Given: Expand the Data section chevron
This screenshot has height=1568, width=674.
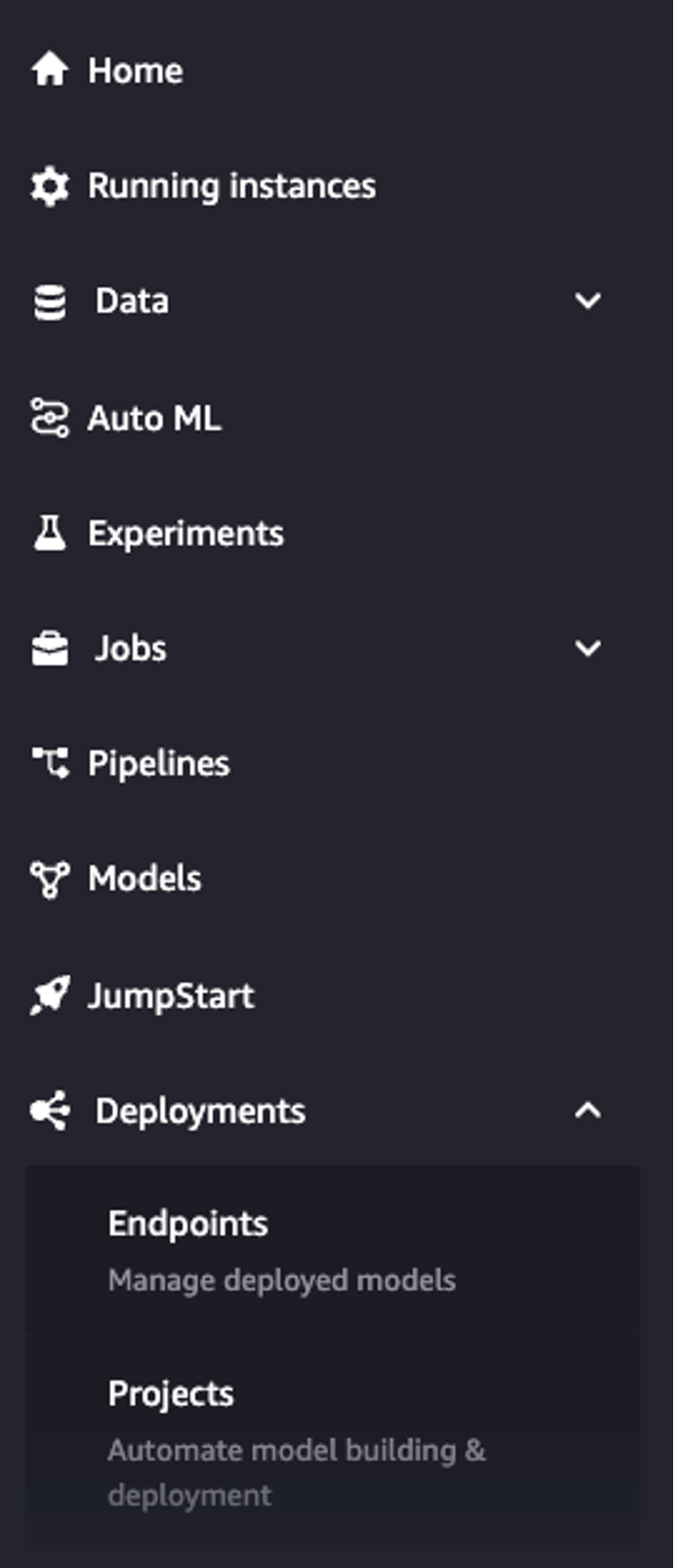Looking at the screenshot, I should (586, 301).
